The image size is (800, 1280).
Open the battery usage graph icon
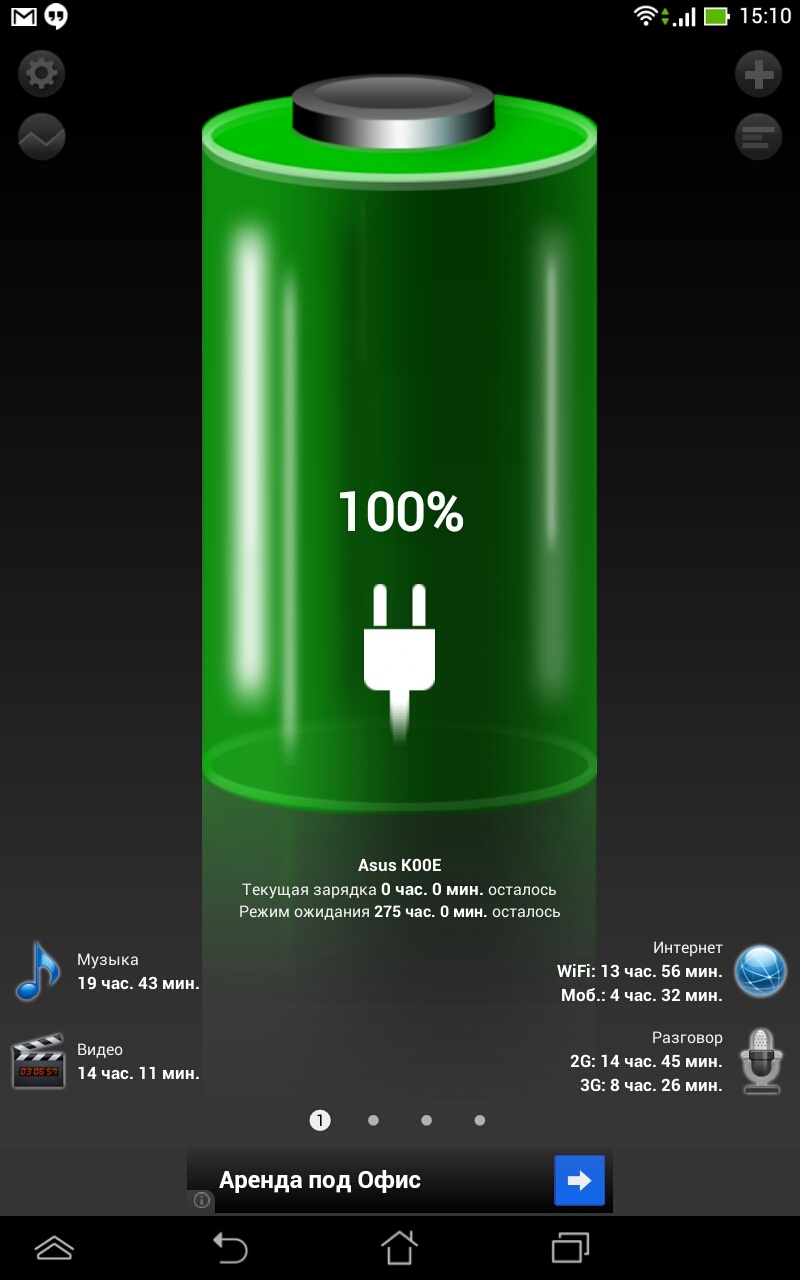point(41,137)
